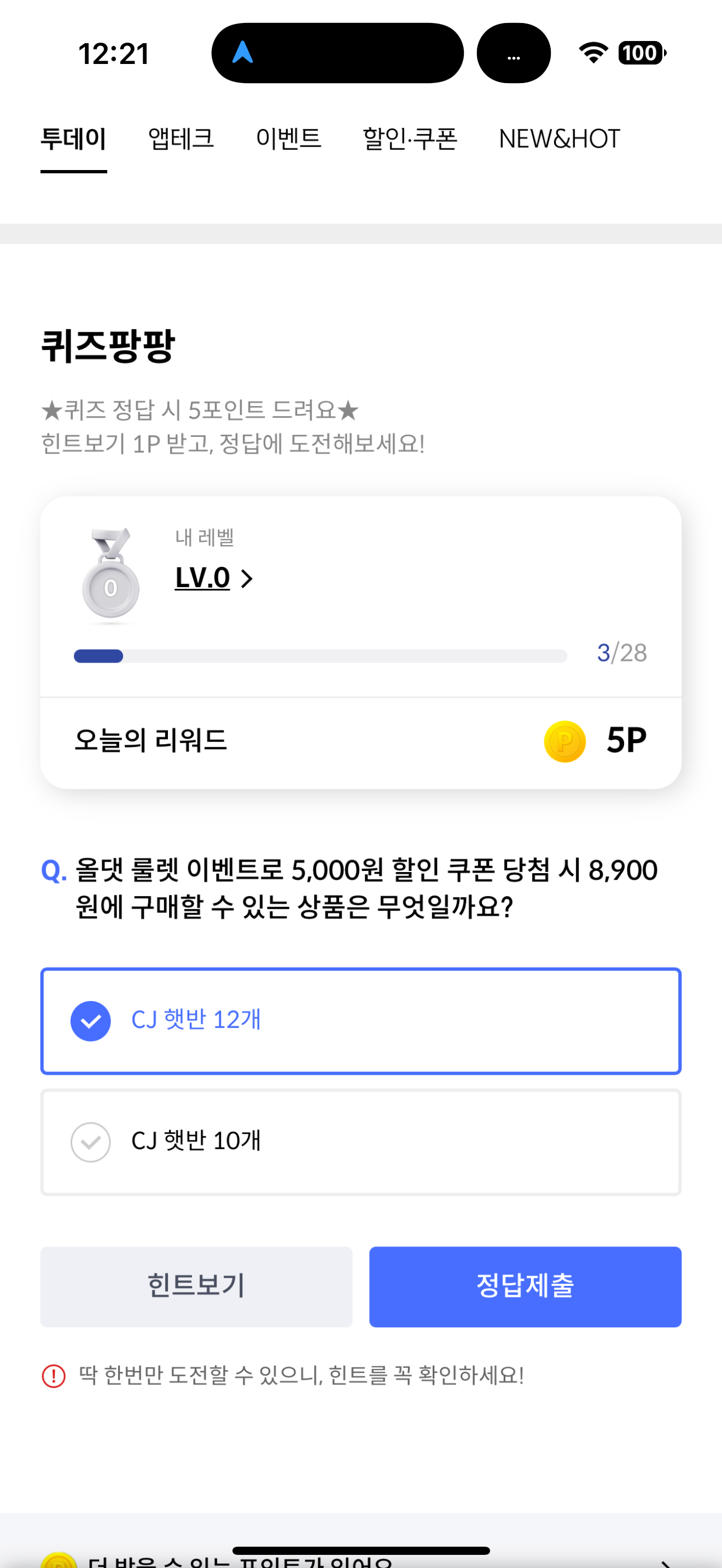Switch to the NEW&HOT tab

point(559,139)
